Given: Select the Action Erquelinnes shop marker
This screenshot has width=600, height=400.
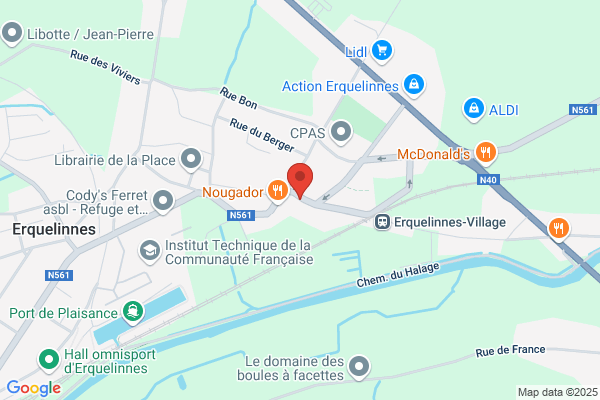Looking at the screenshot, I should click(414, 85).
